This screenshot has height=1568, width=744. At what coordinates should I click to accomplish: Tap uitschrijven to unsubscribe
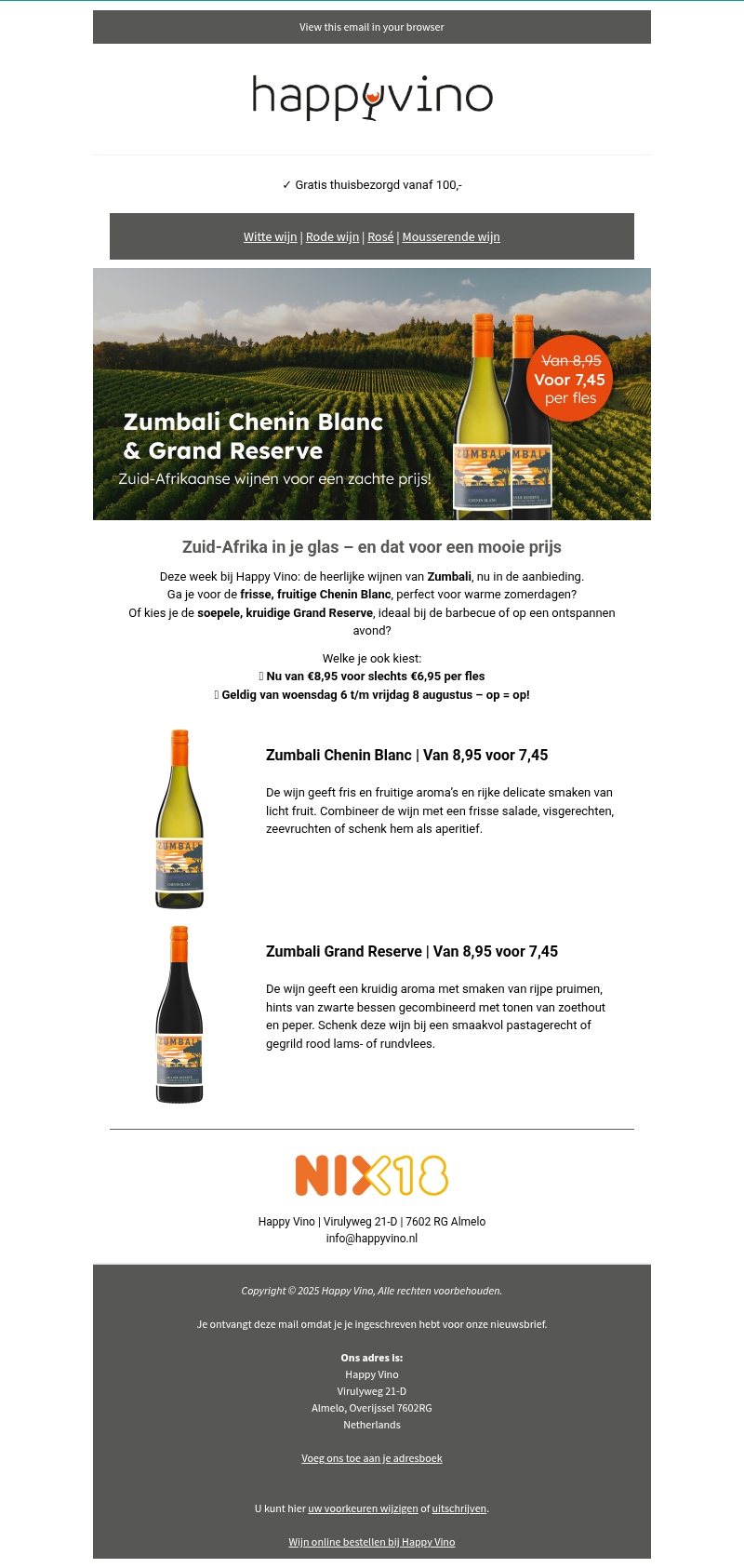click(x=458, y=1508)
